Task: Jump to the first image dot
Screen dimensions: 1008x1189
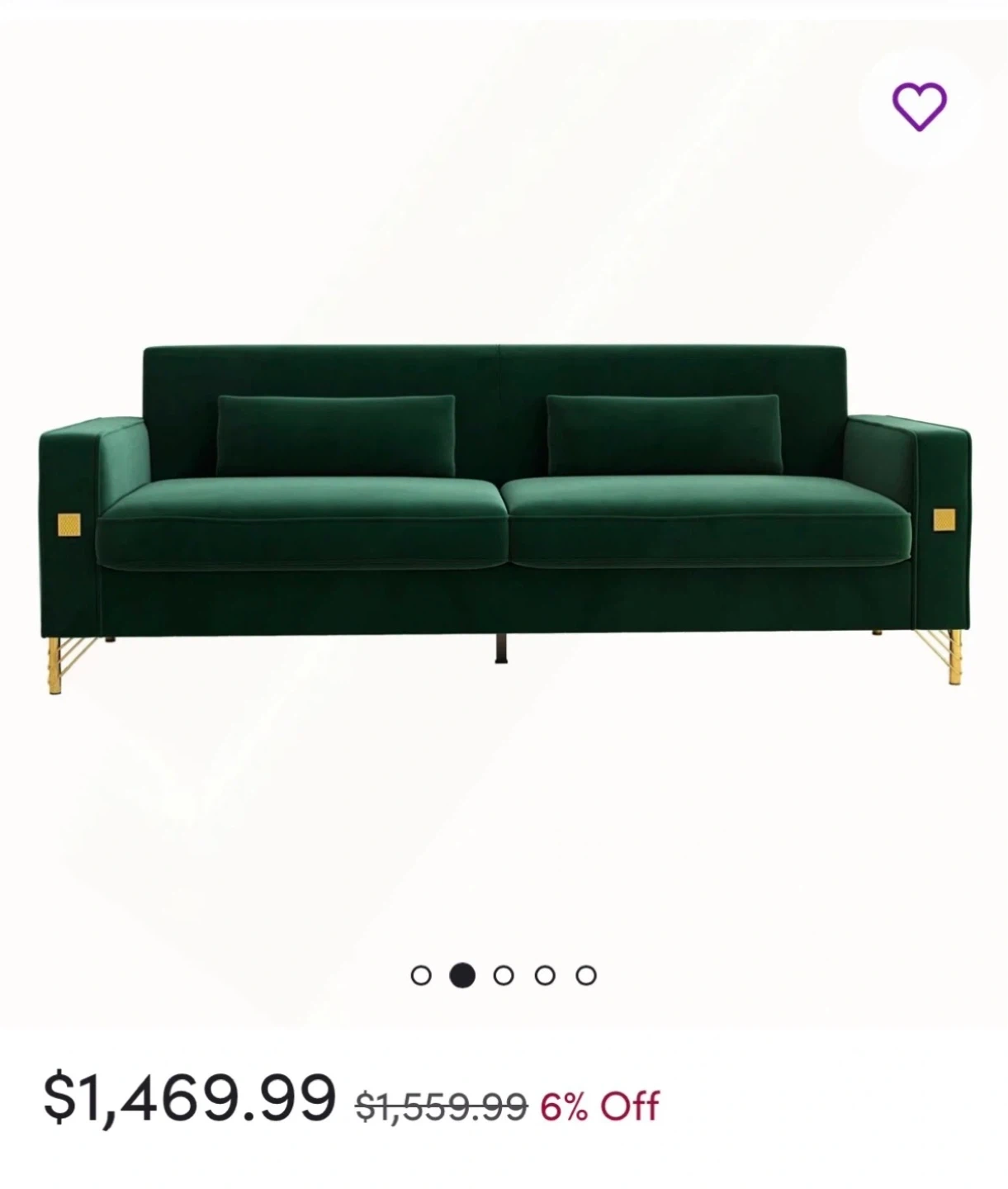Action: tap(421, 975)
